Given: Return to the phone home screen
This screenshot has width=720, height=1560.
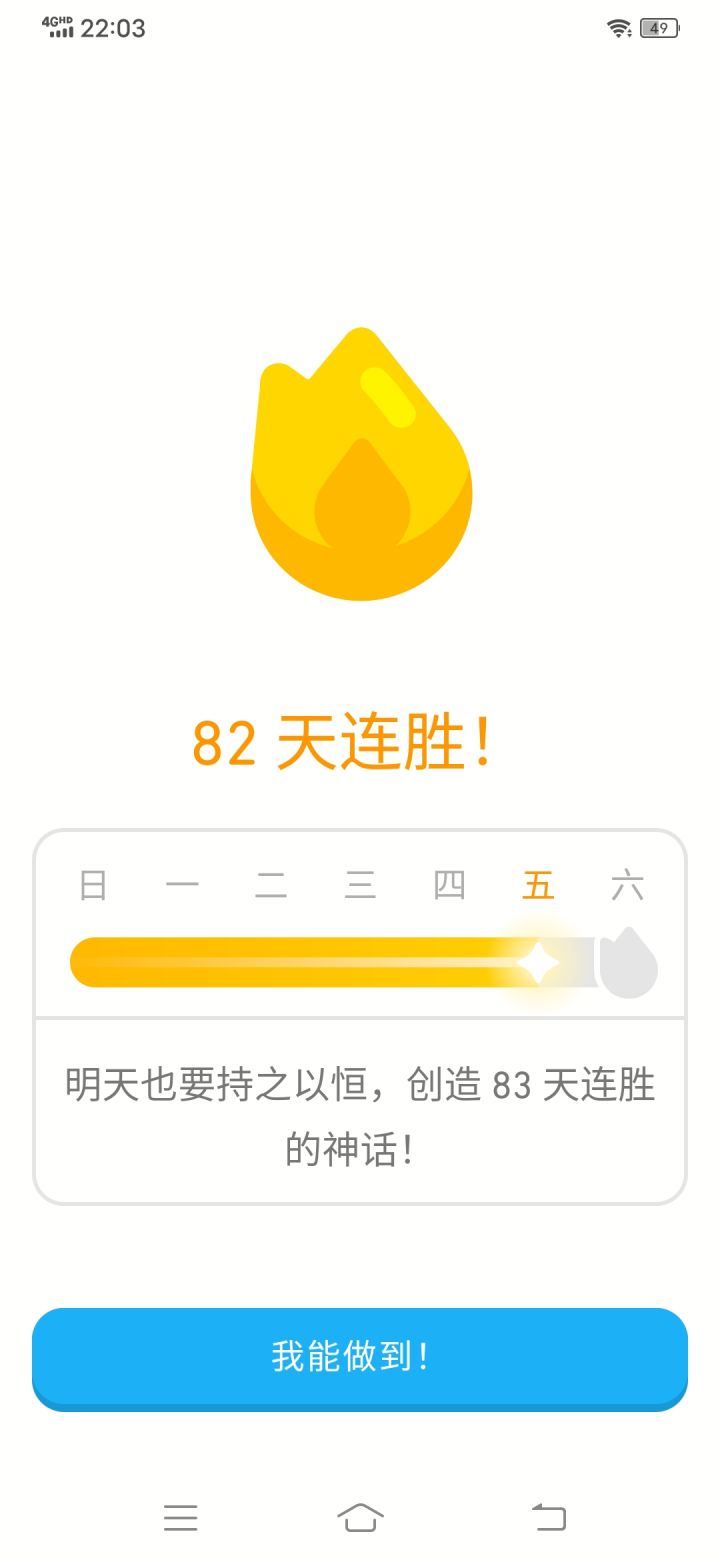Looking at the screenshot, I should (360, 1517).
